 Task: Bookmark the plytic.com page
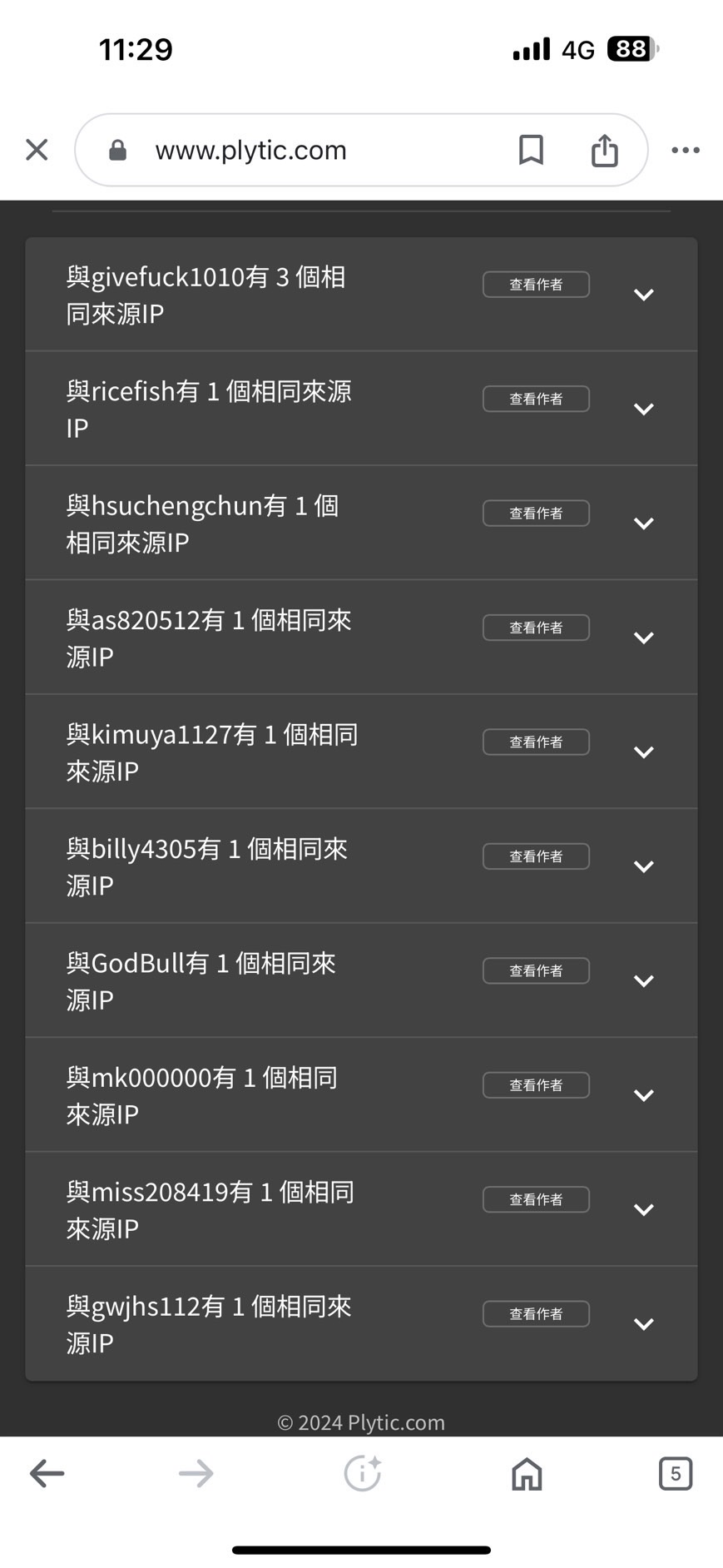pos(531,150)
